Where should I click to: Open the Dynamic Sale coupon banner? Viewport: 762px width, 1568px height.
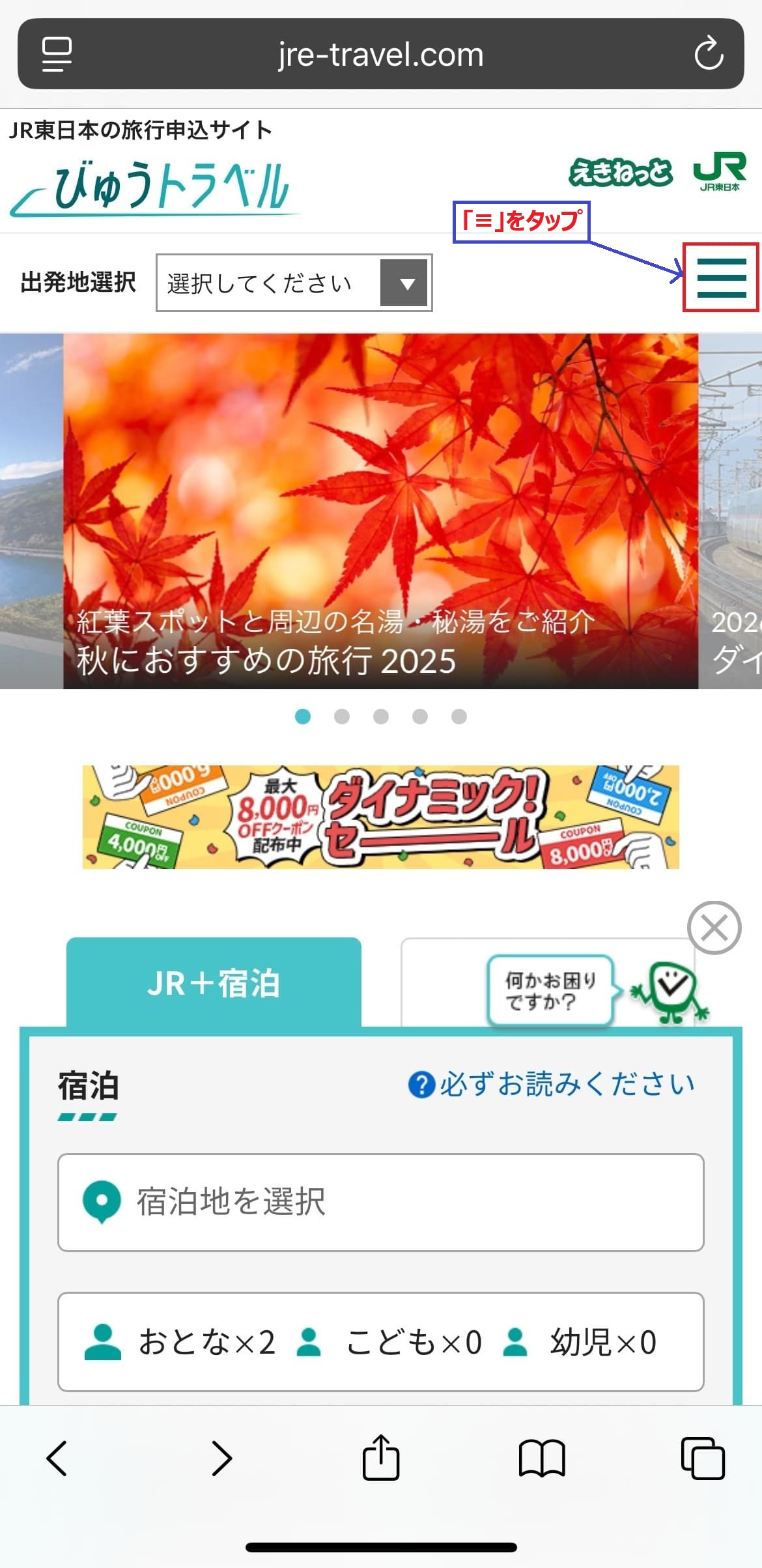click(x=380, y=817)
